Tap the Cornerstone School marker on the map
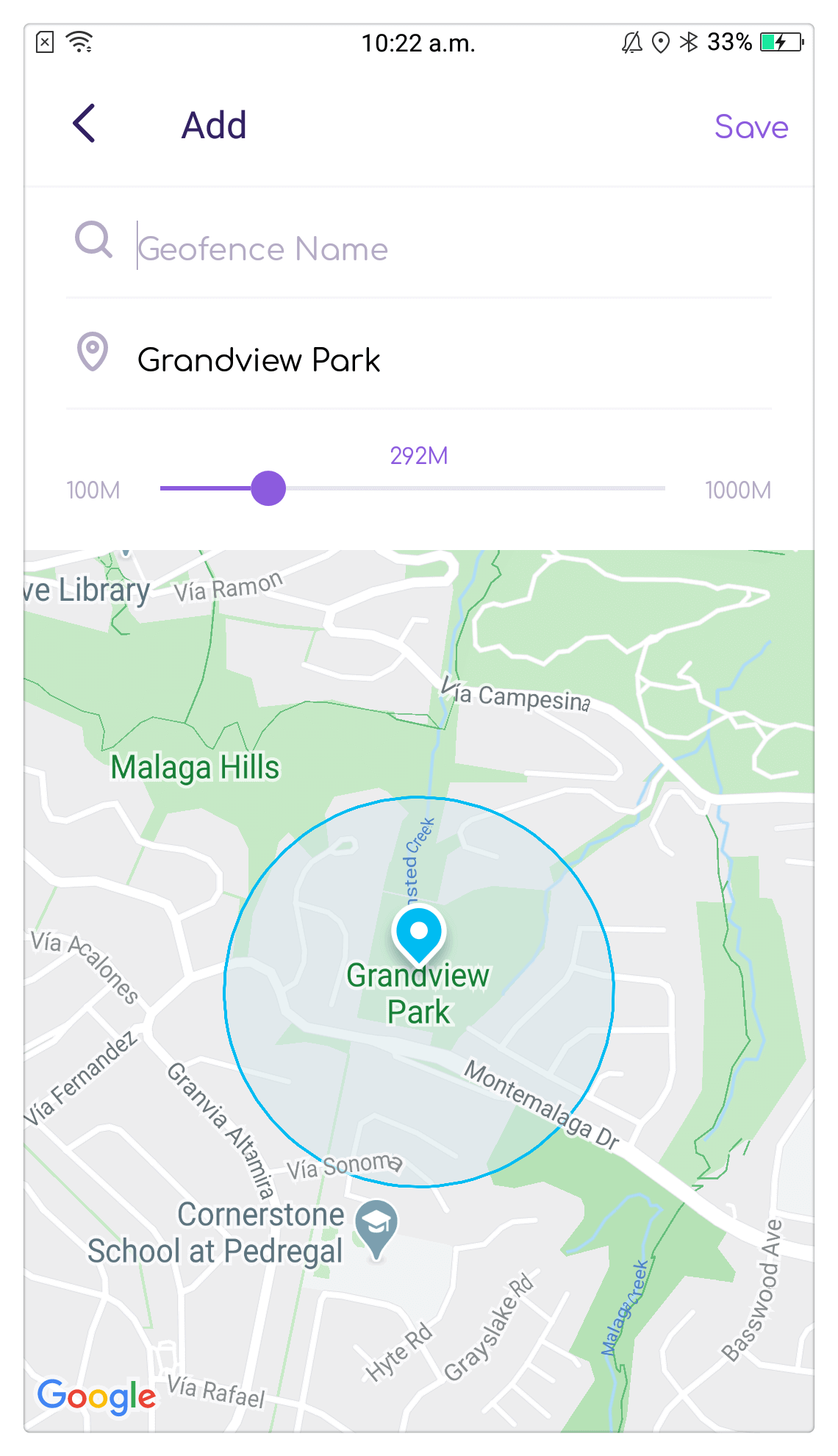Image resolution: width=838 pixels, height=1456 pixels. click(376, 1225)
